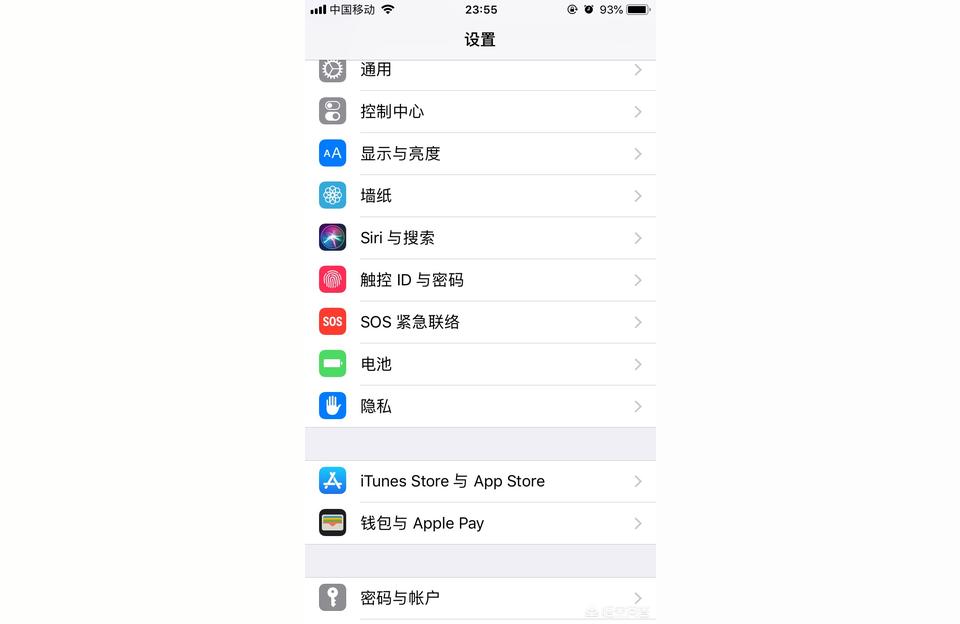Go to 隐私 privacy settings
The width and height of the screenshot is (960, 624).
[480, 406]
